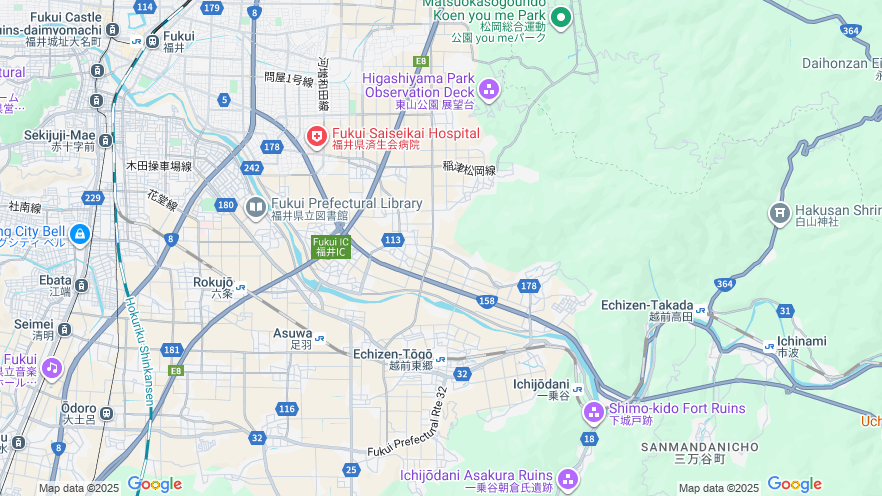Open the City Bell shopping marker

80,234
